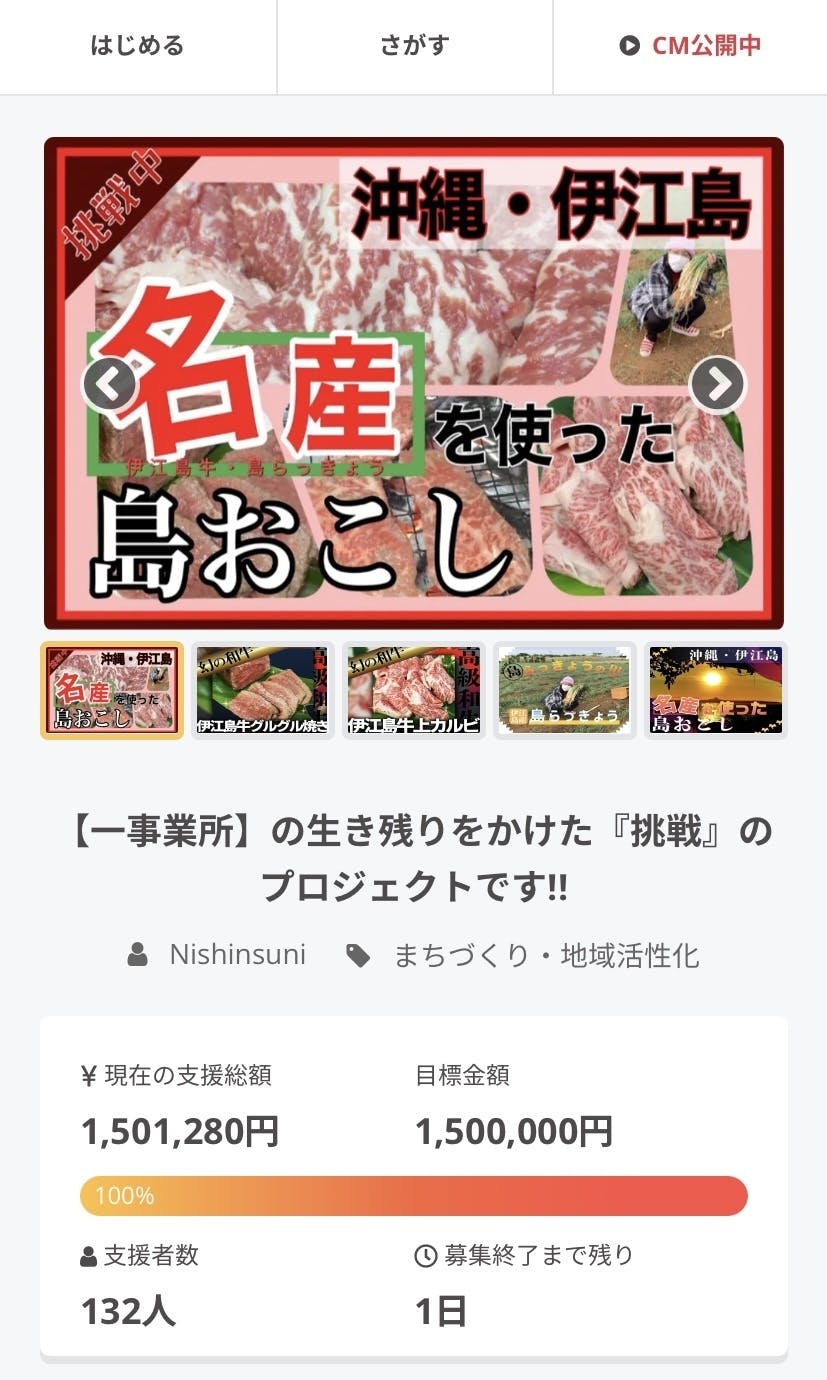Open the CM公開中 link
Viewport: 827px width, 1380px height.
690,46
